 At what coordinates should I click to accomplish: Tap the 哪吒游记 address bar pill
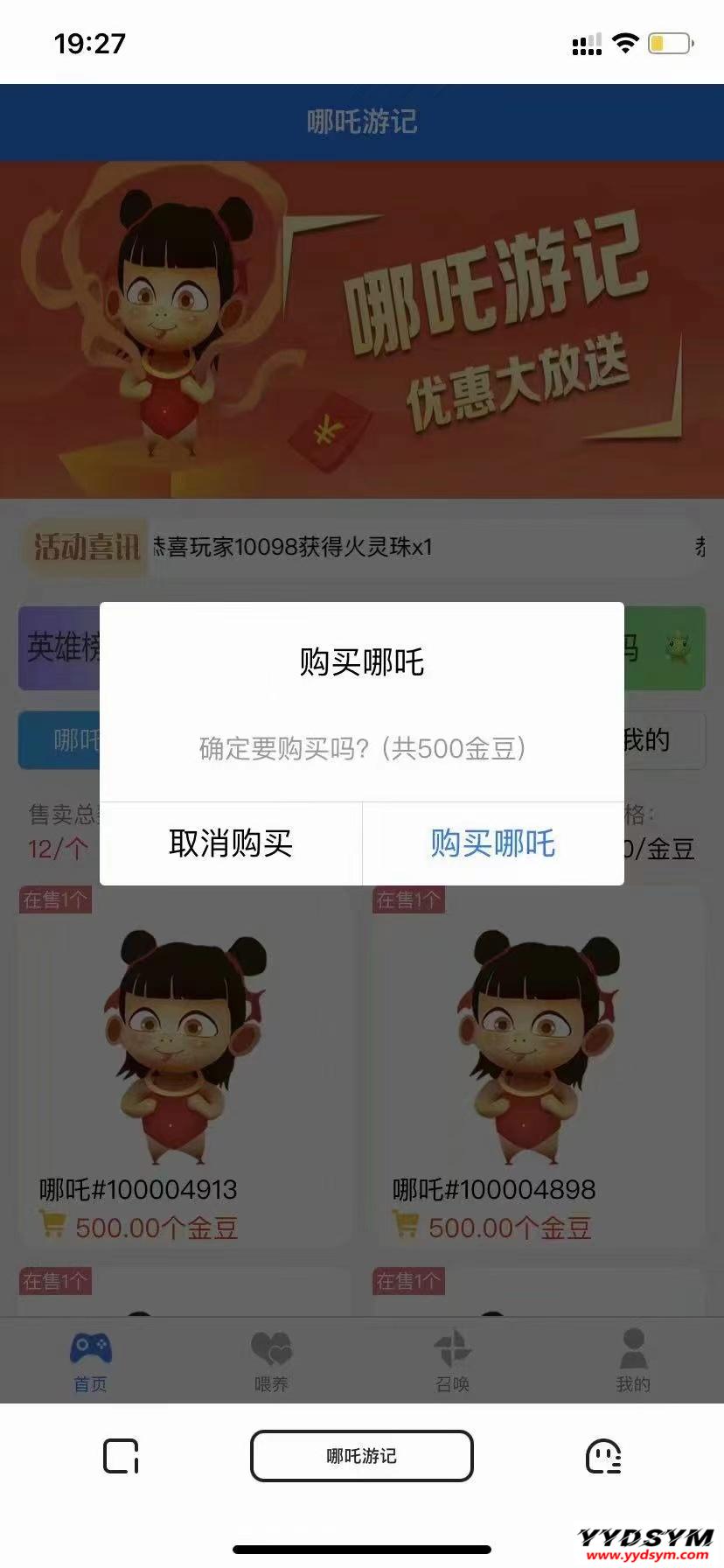[362, 1456]
